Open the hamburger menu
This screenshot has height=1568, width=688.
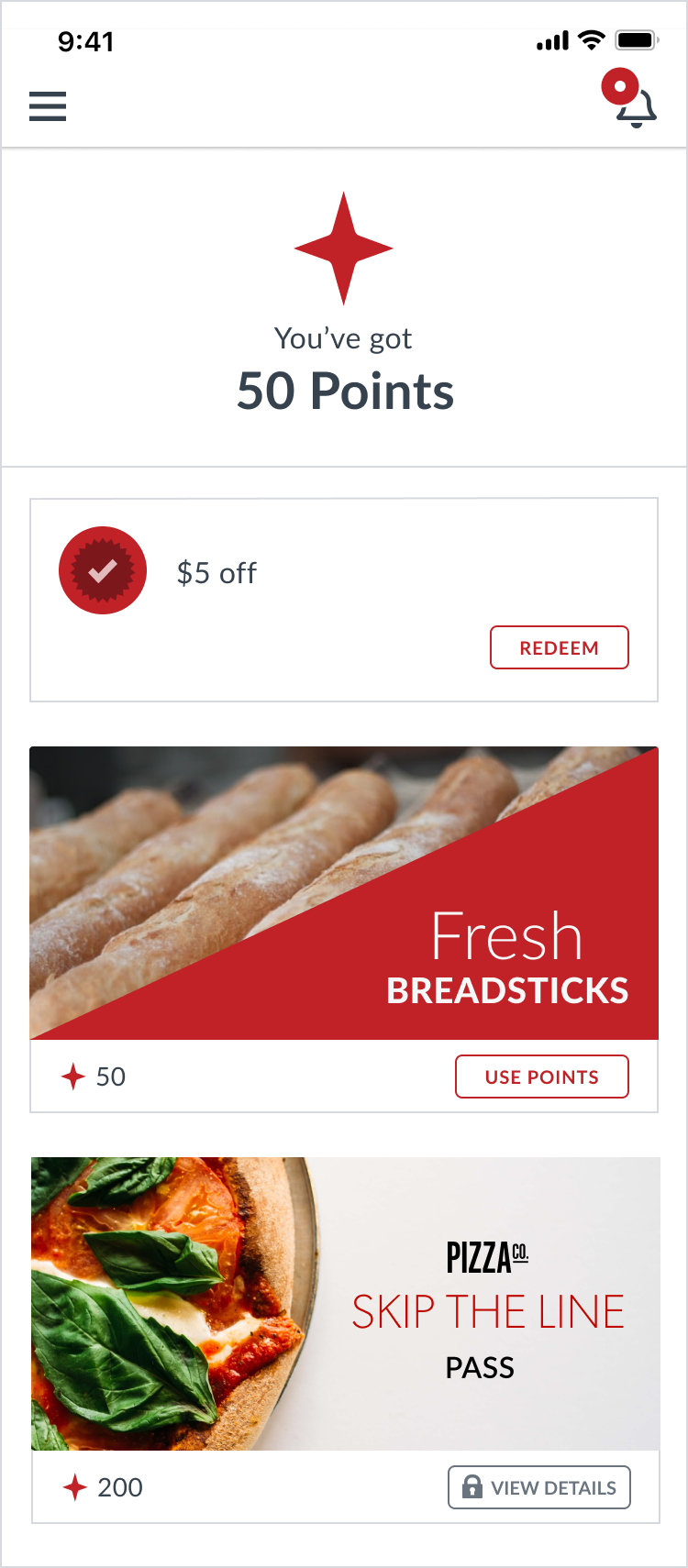pyautogui.click(x=48, y=106)
